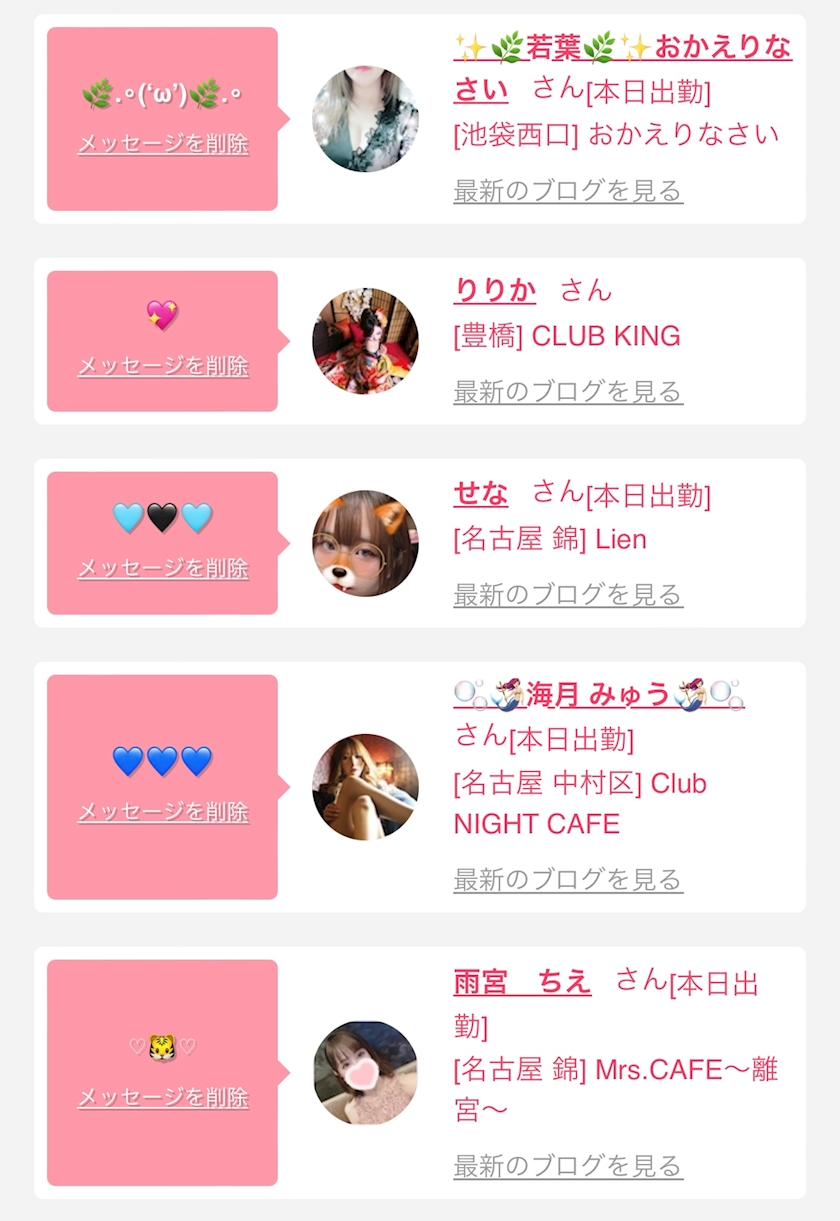Viewport: 840px width, 1221px height.
Task: Open 海月 みゅう profile name link
Action: click(599, 694)
